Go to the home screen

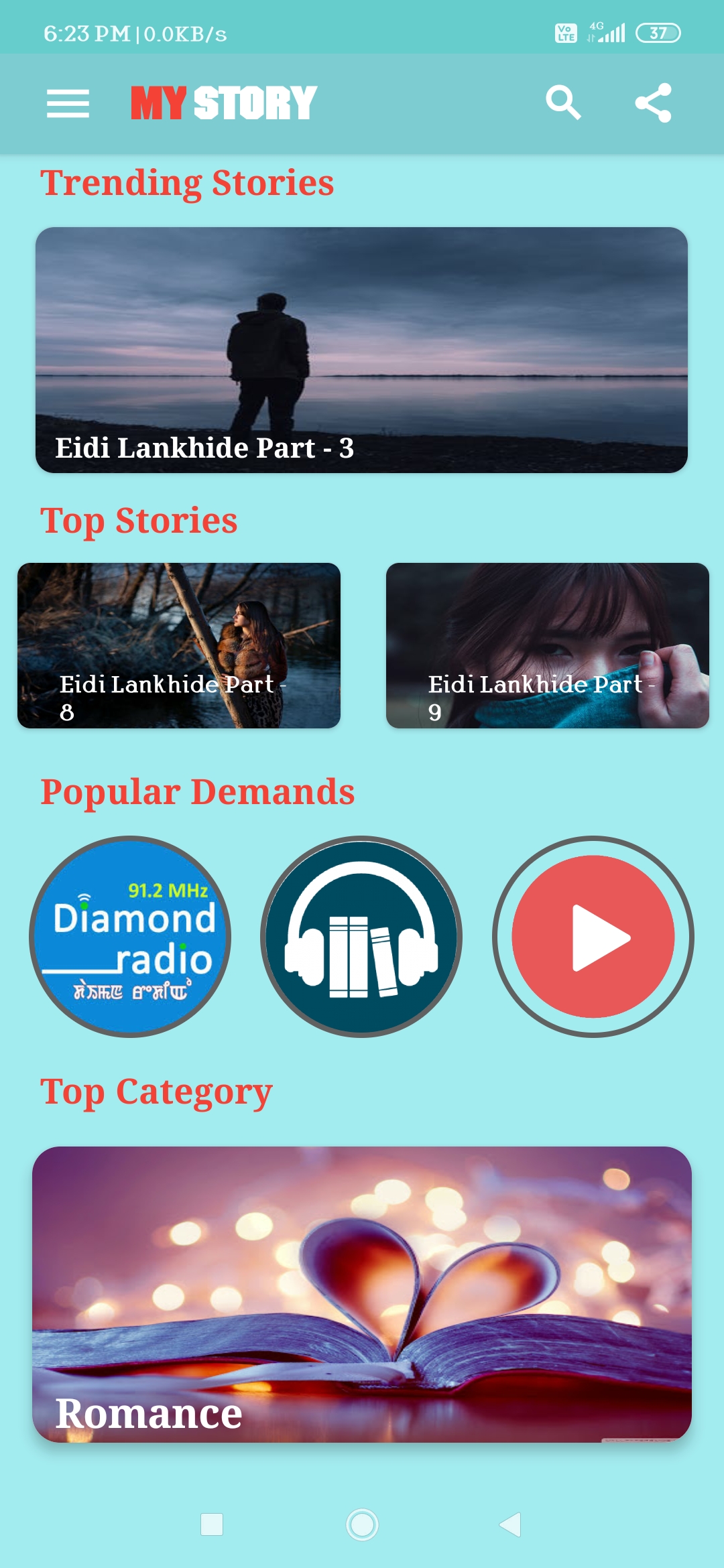[362, 1524]
